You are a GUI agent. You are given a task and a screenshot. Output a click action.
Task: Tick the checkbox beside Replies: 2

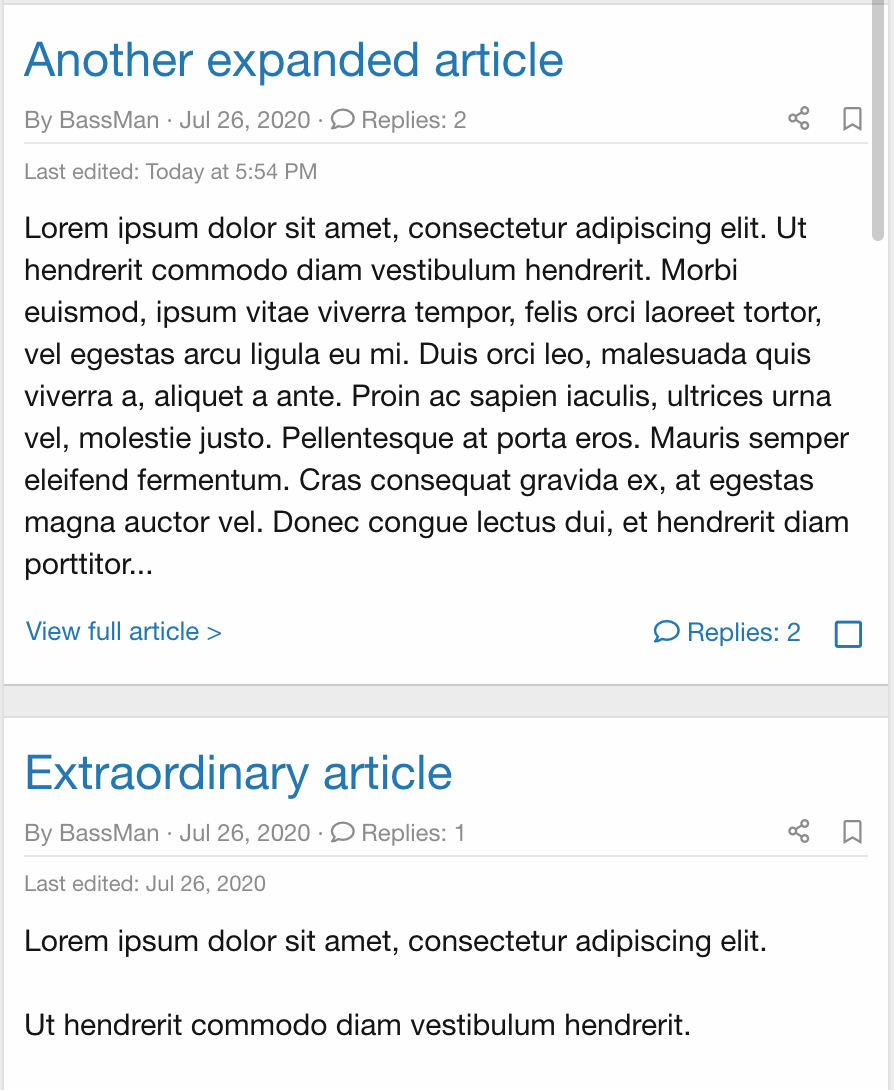pyautogui.click(x=848, y=634)
